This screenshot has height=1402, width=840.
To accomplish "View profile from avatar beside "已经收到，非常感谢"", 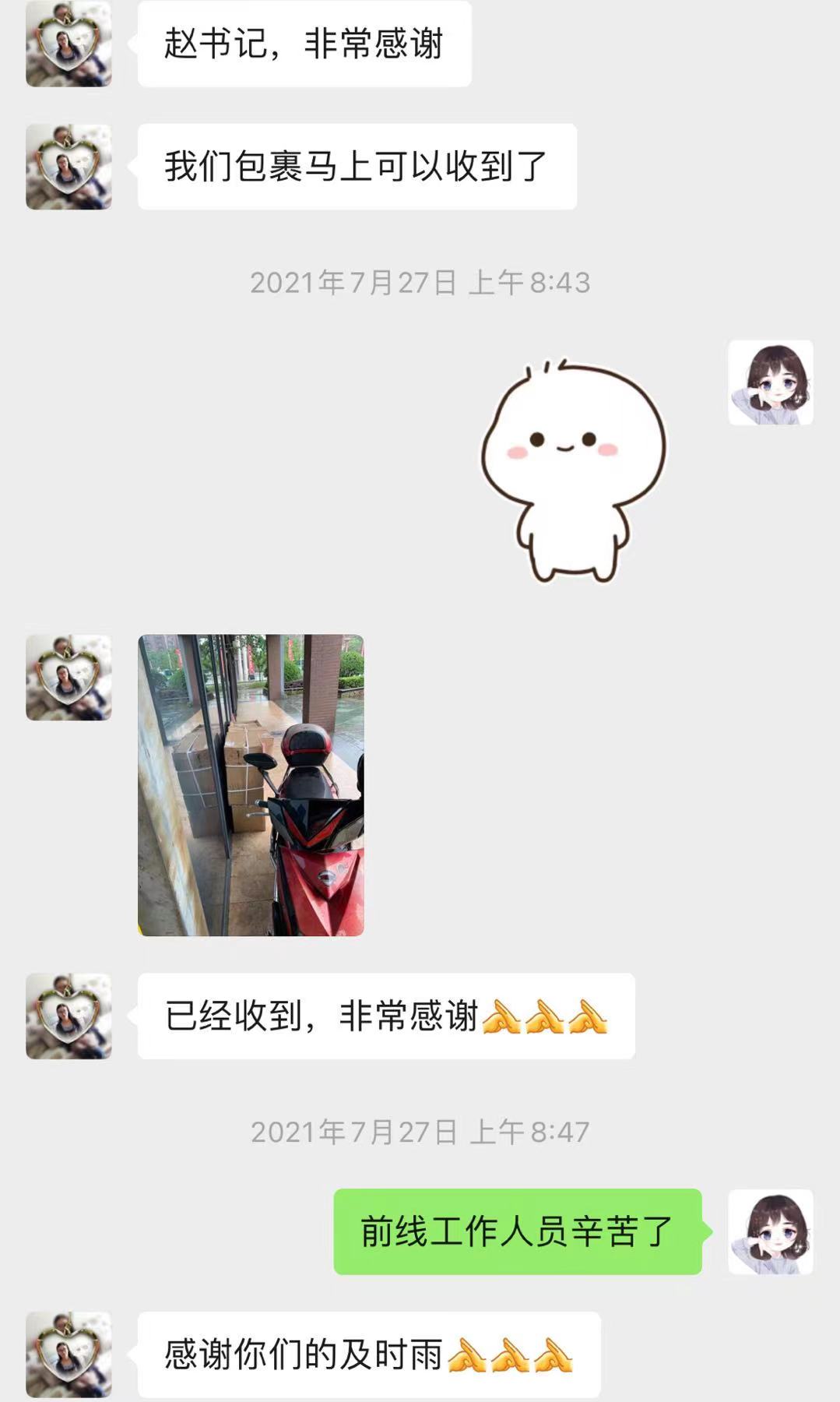I will (69, 1016).
